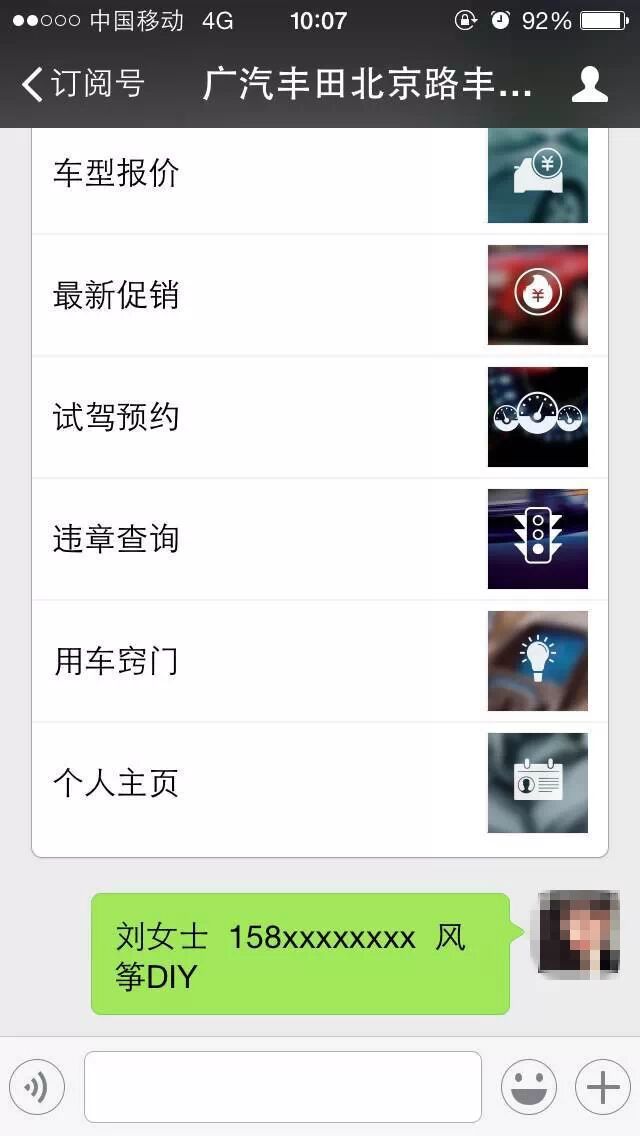Open the account profile icon

[590, 84]
